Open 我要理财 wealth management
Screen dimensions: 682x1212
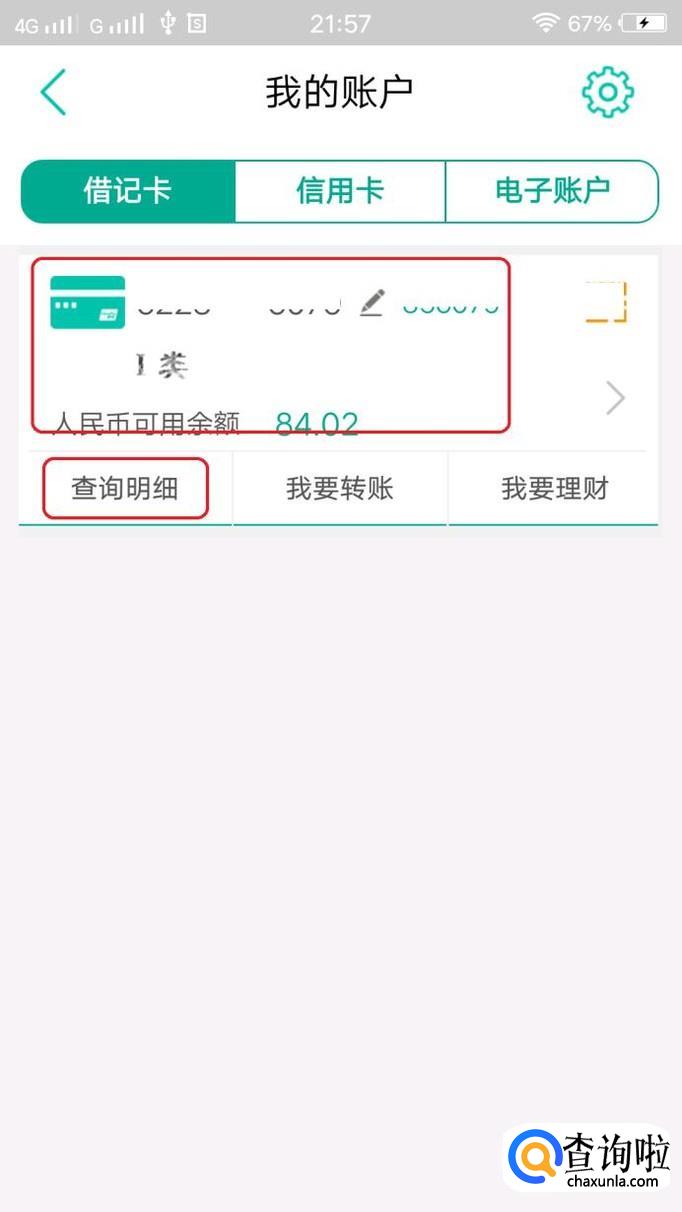pos(554,488)
